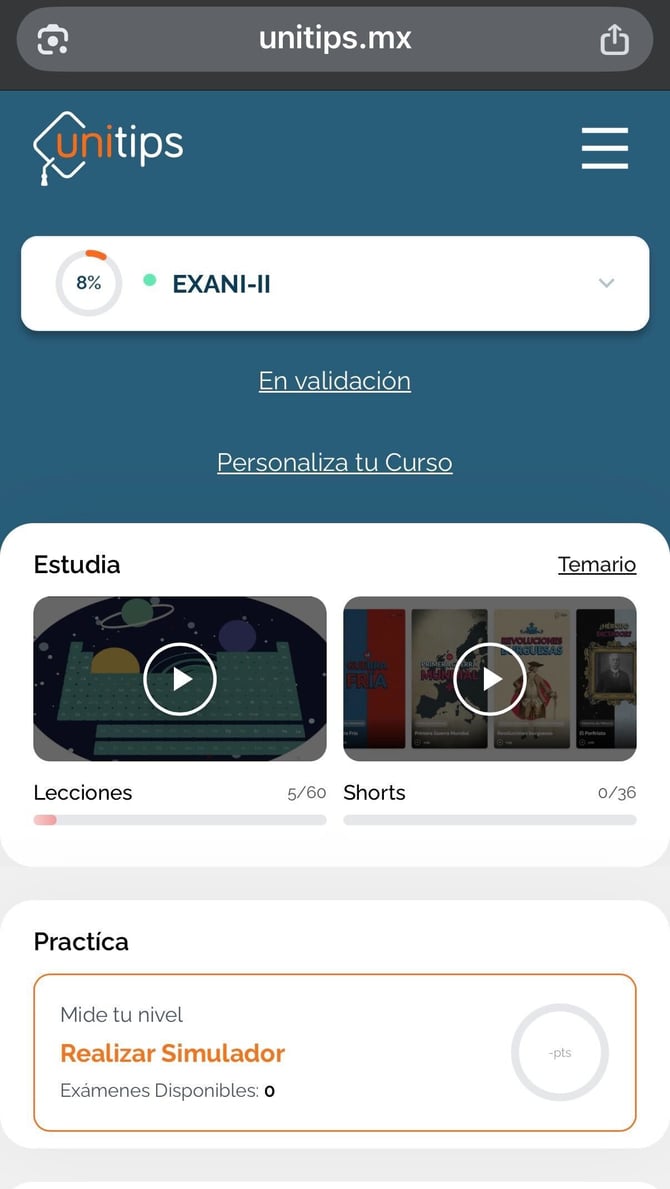Open the En validación link

[x=334, y=381]
